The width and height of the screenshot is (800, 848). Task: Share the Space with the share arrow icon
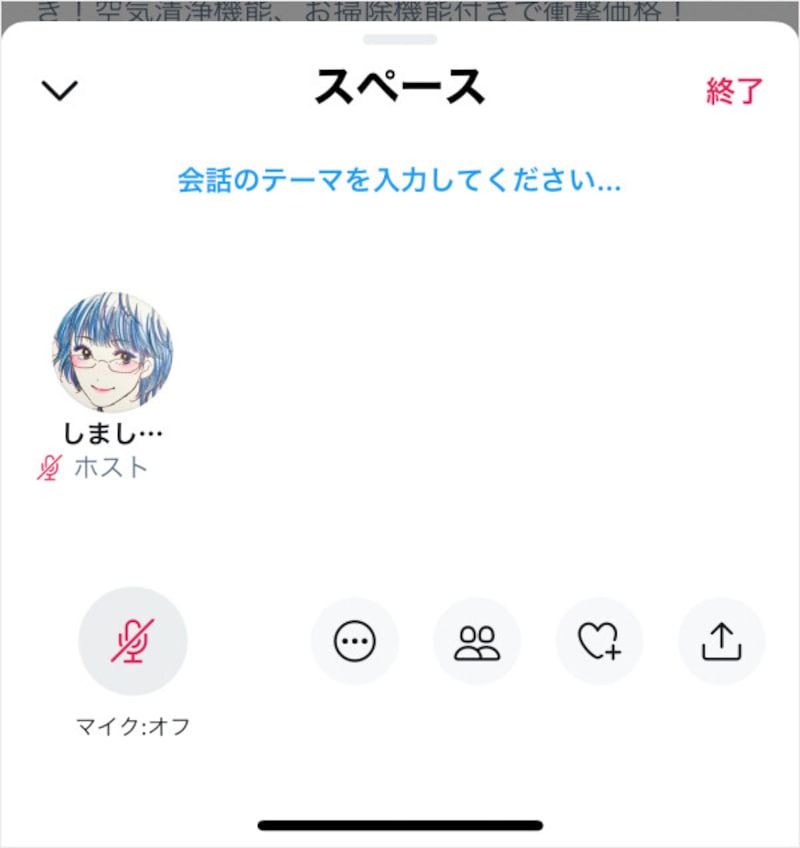(721, 641)
